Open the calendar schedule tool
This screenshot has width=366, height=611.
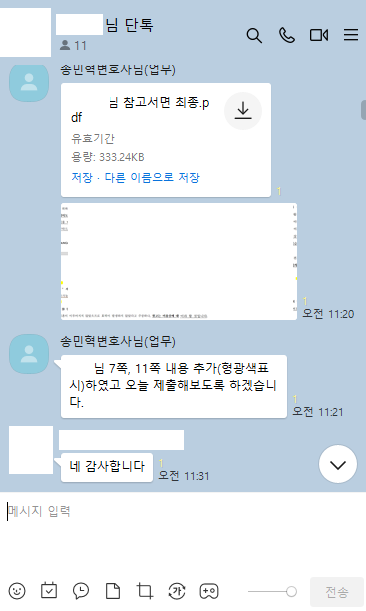(49, 591)
